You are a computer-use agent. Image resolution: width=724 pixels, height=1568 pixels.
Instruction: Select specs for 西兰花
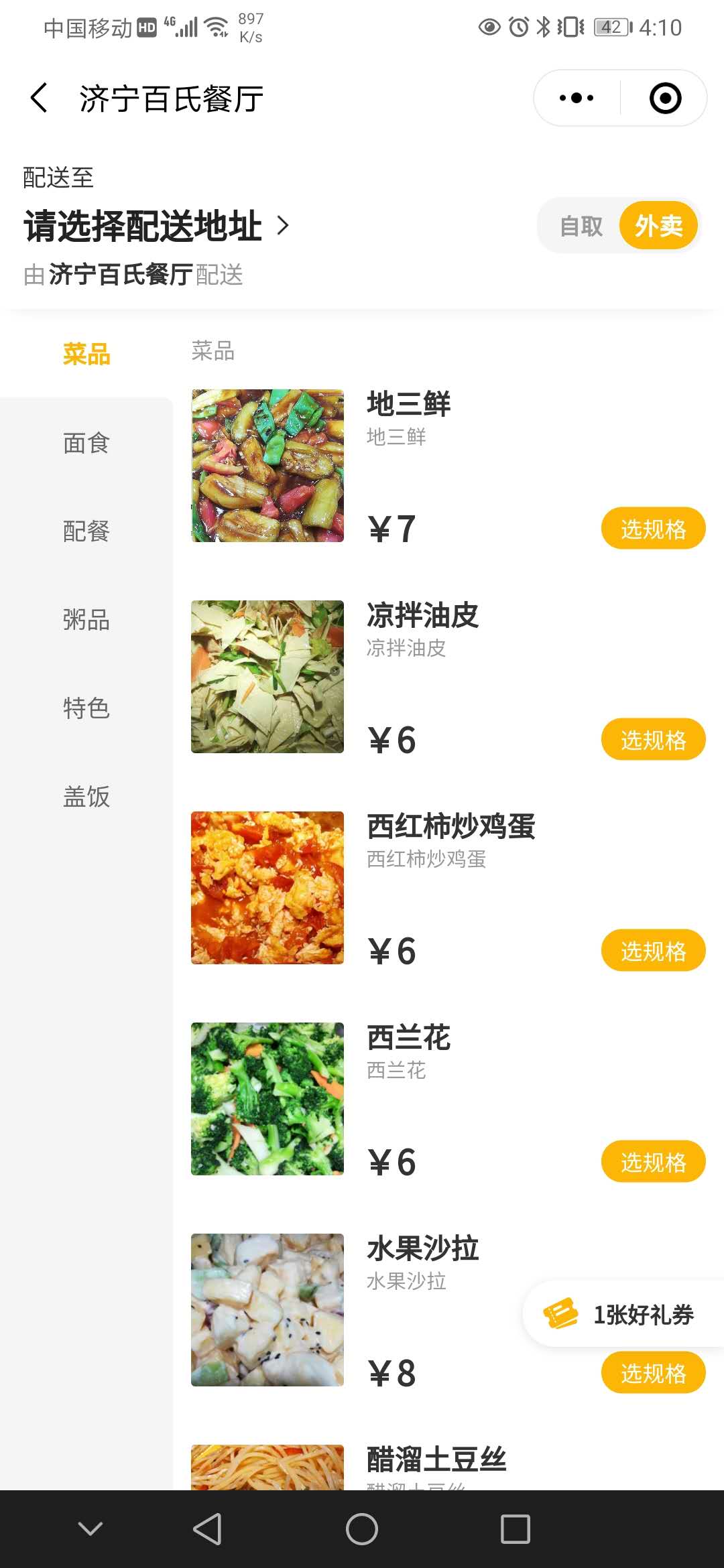653,1162
